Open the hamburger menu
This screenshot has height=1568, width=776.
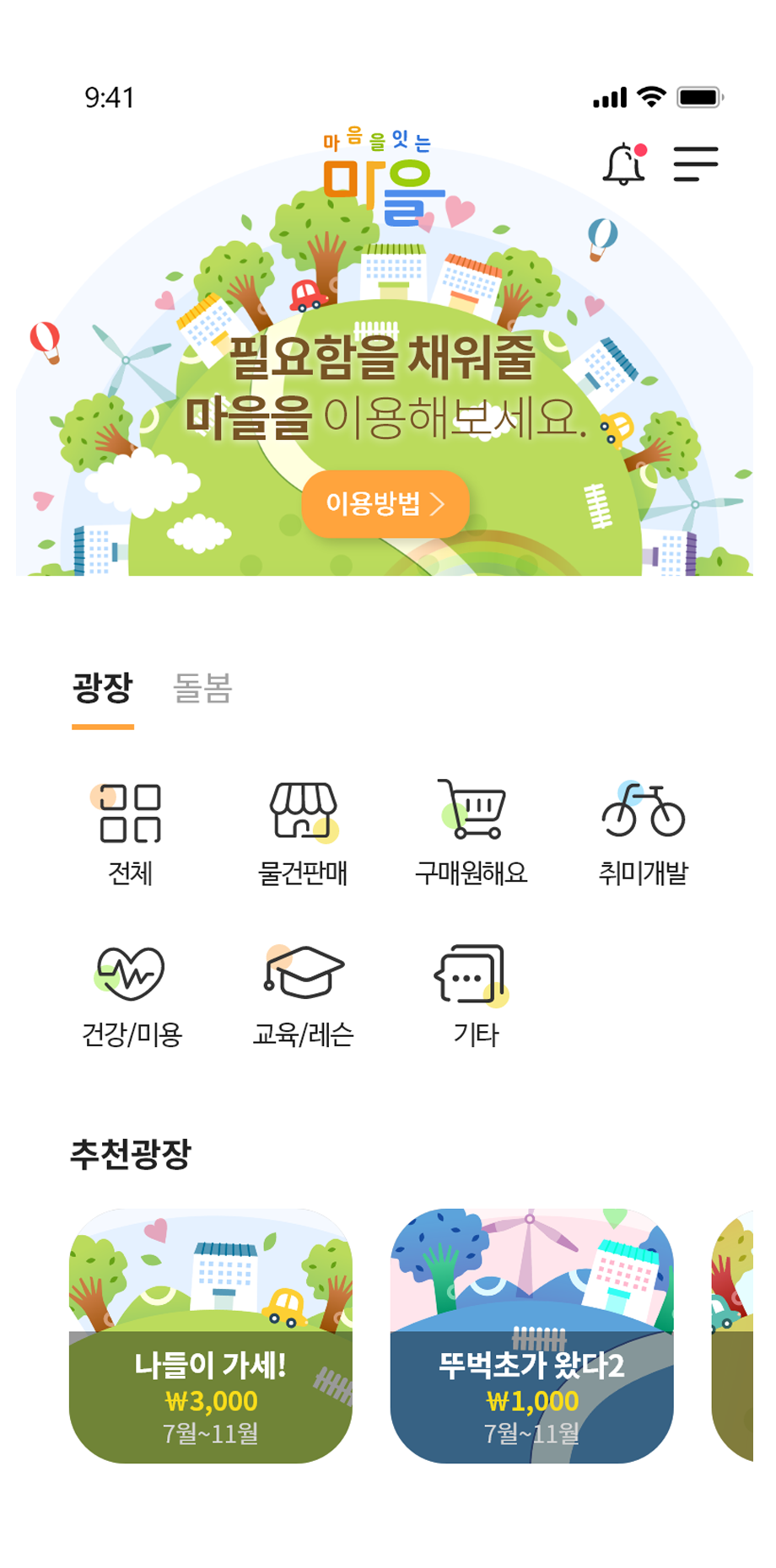point(696,164)
